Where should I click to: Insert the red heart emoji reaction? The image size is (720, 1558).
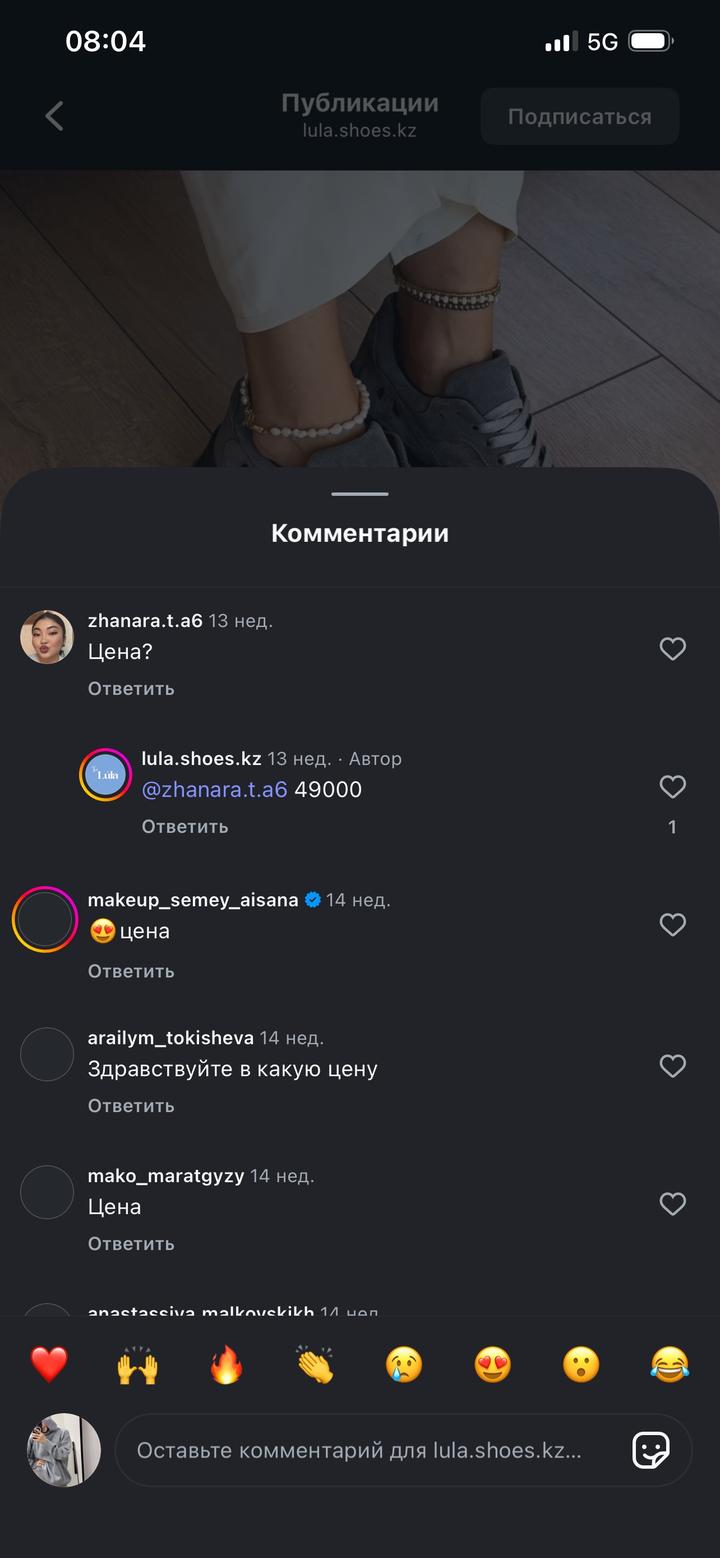click(x=49, y=1364)
